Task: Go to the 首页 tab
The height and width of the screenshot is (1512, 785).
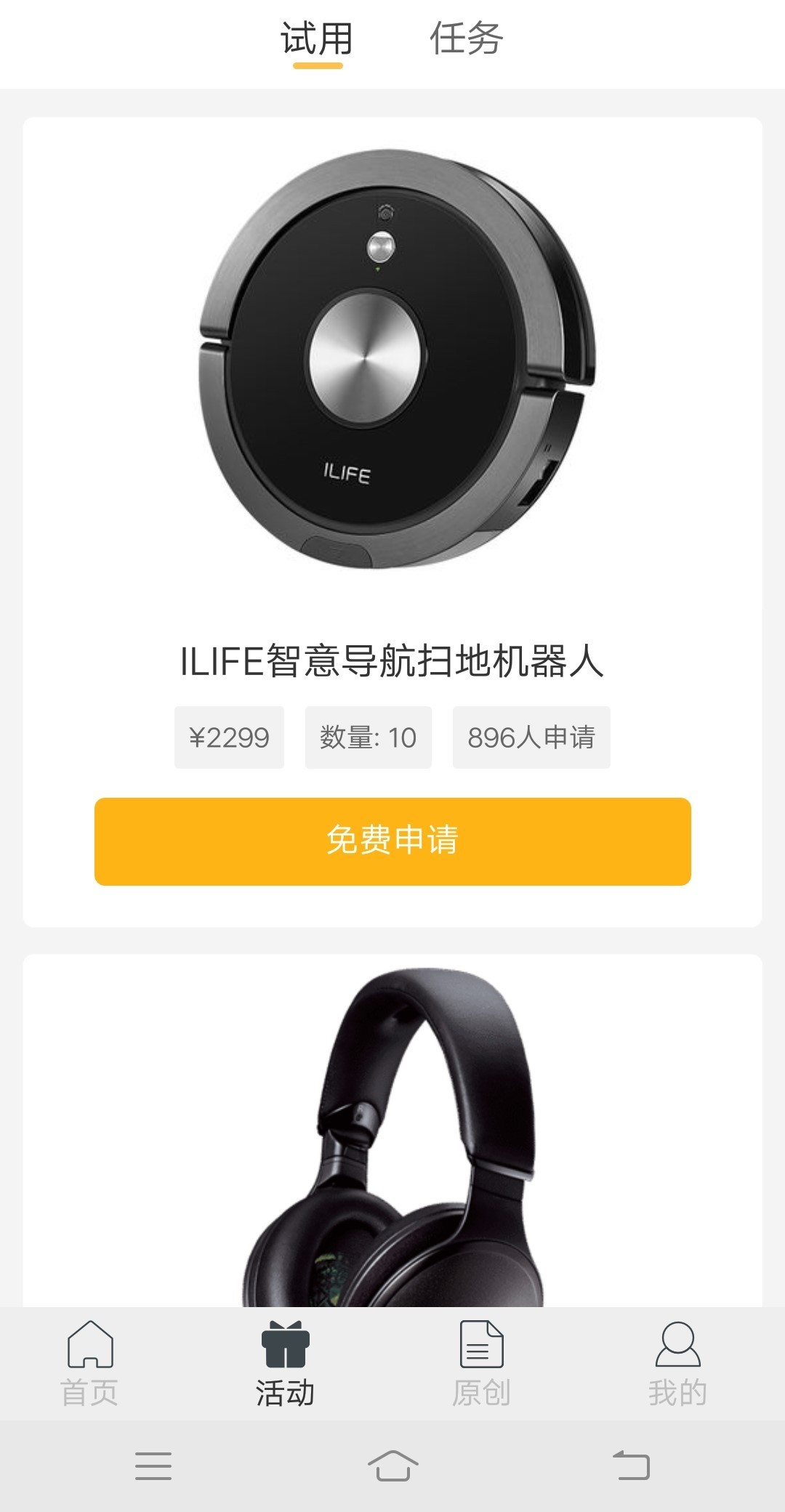Action: pos(89,1364)
